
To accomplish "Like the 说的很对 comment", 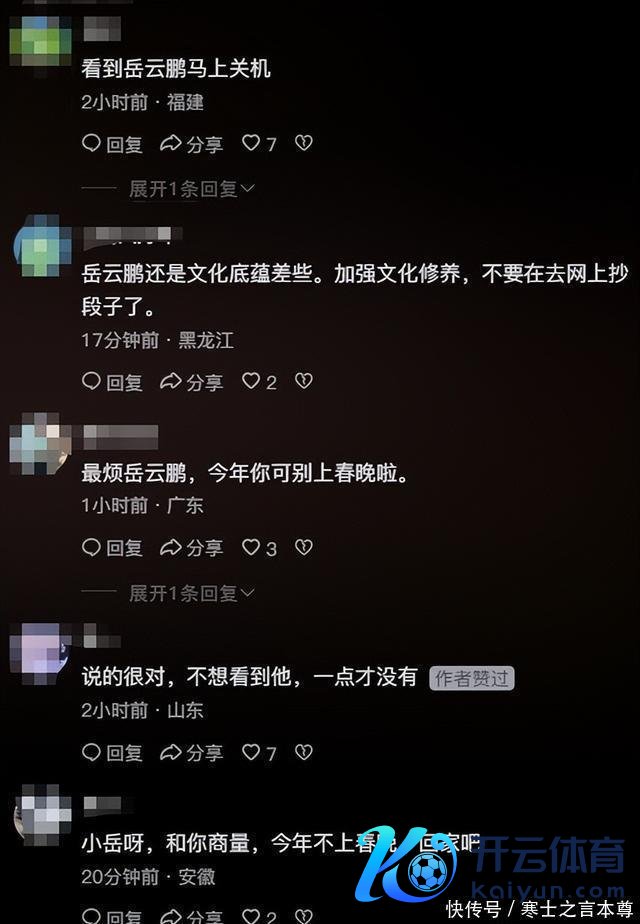I will pyautogui.click(x=252, y=753).
